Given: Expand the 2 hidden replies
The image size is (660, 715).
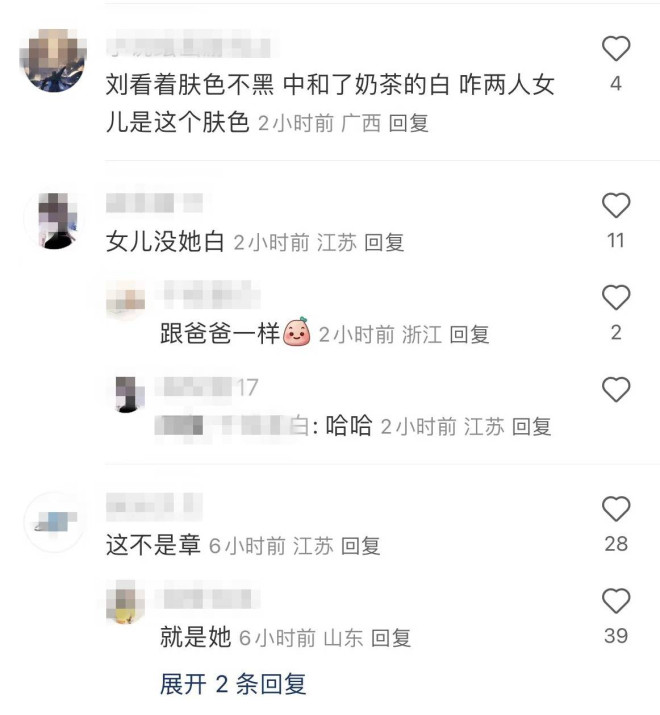Looking at the screenshot, I should click(x=233, y=684).
